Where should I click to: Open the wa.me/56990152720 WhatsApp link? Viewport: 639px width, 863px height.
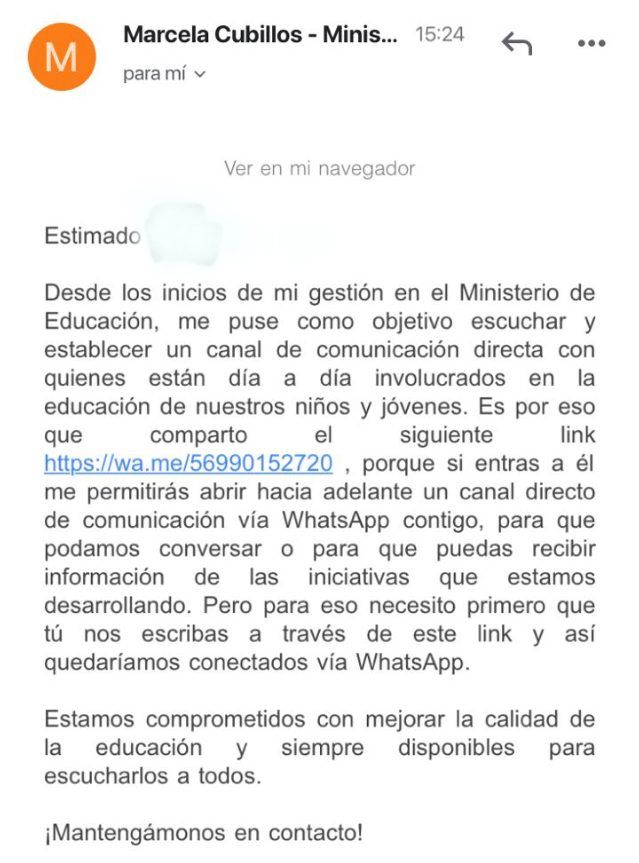click(188, 463)
